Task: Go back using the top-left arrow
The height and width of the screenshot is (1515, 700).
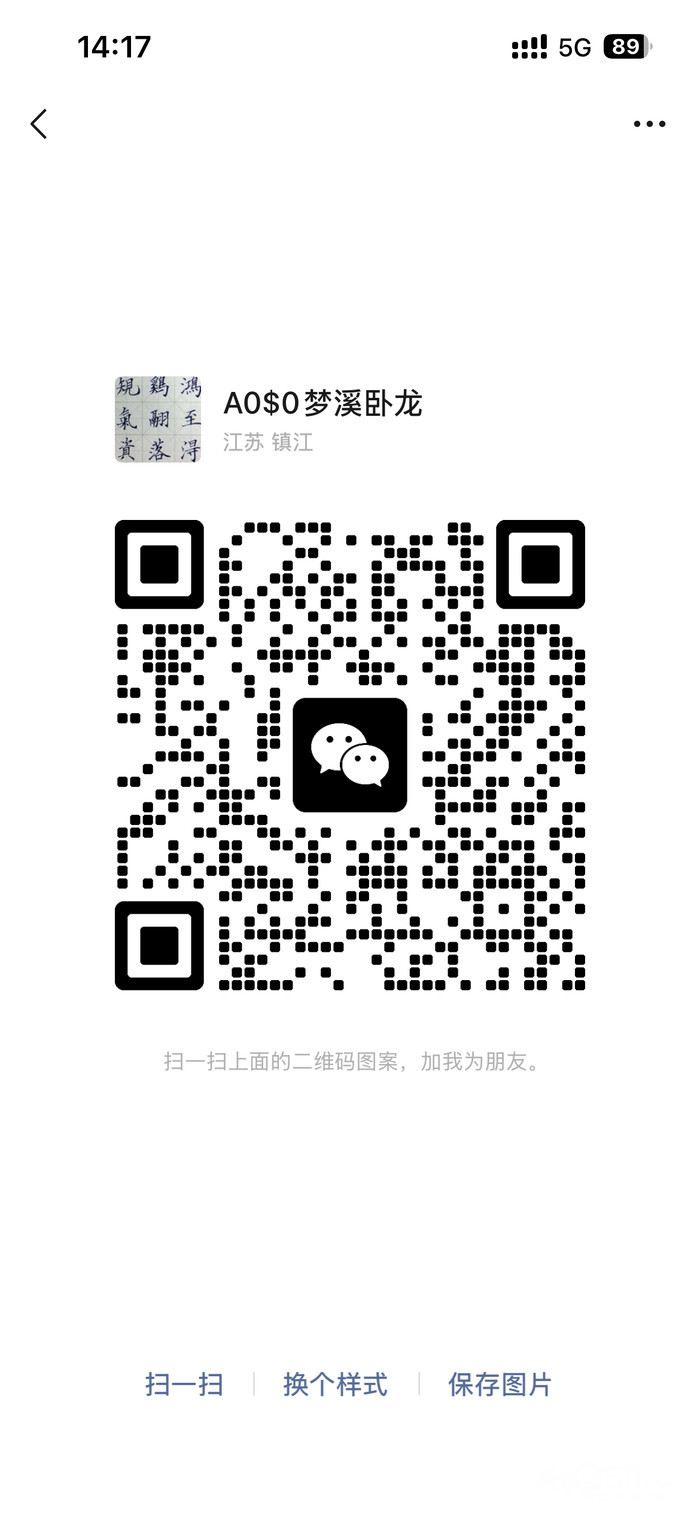Action: click(x=39, y=124)
